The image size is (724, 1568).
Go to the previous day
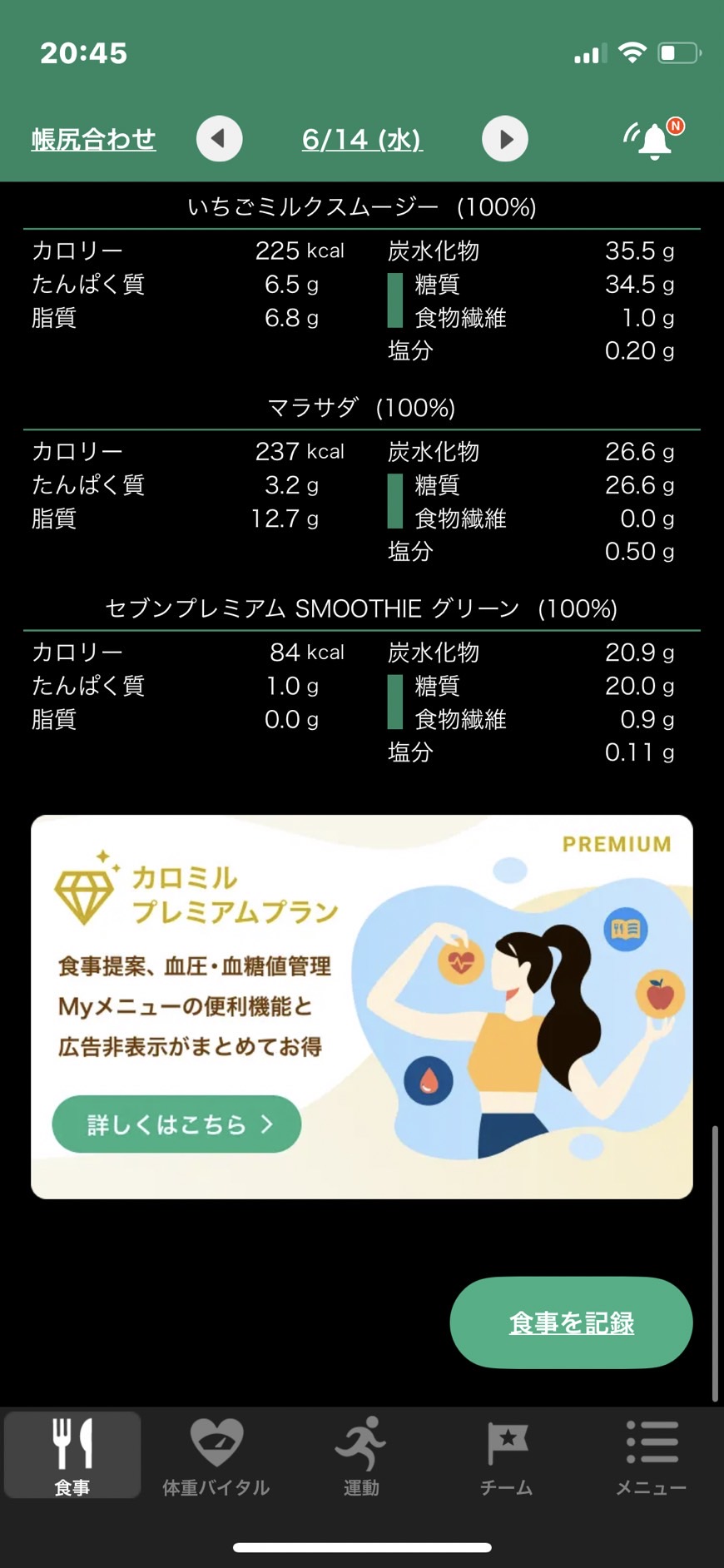(219, 138)
